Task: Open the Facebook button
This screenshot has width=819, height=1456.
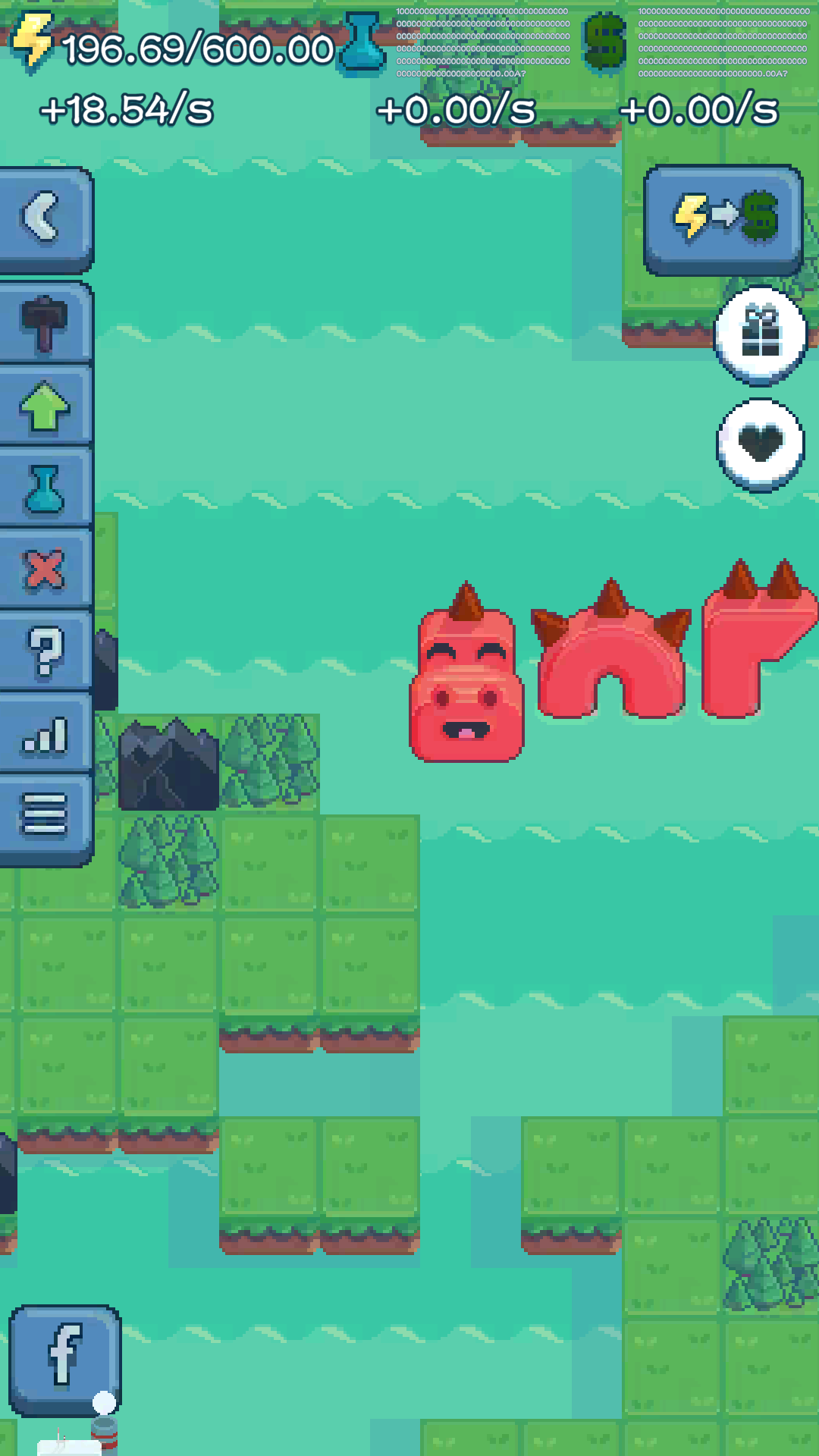Action: tap(64, 1357)
